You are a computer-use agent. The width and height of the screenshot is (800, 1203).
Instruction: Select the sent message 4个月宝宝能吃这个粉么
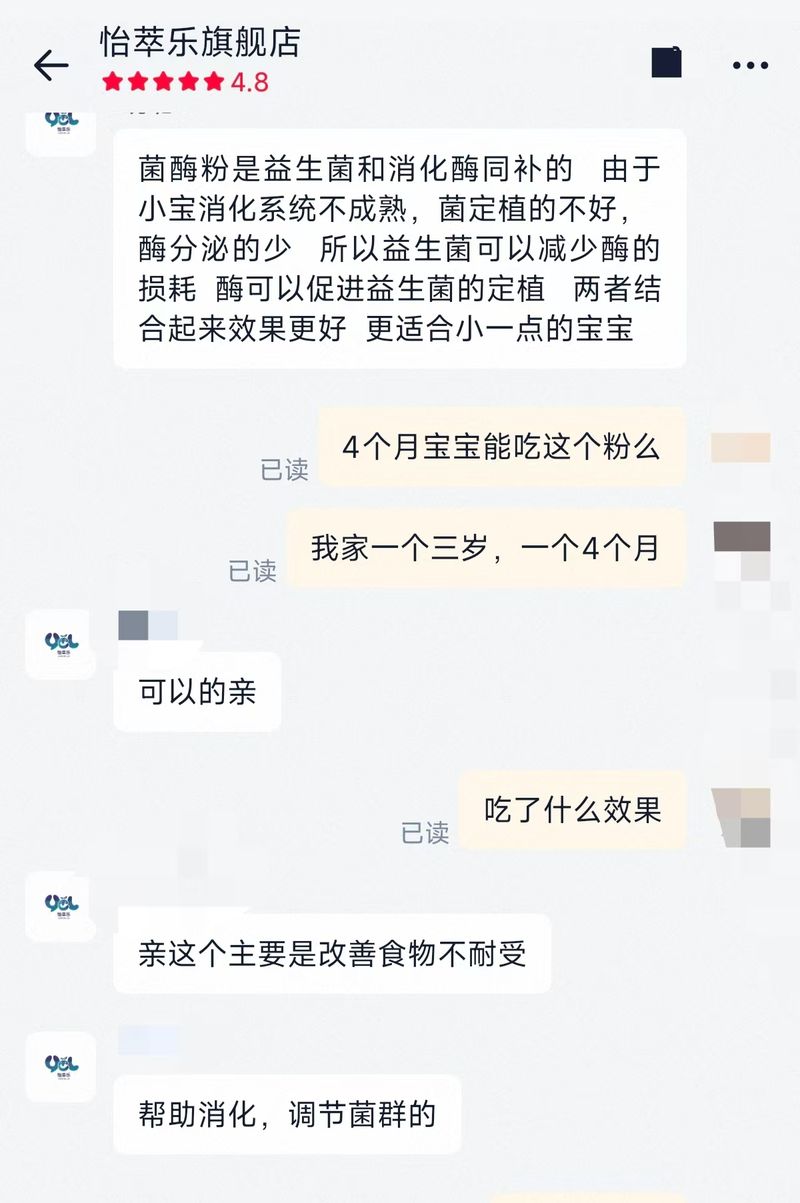503,448
